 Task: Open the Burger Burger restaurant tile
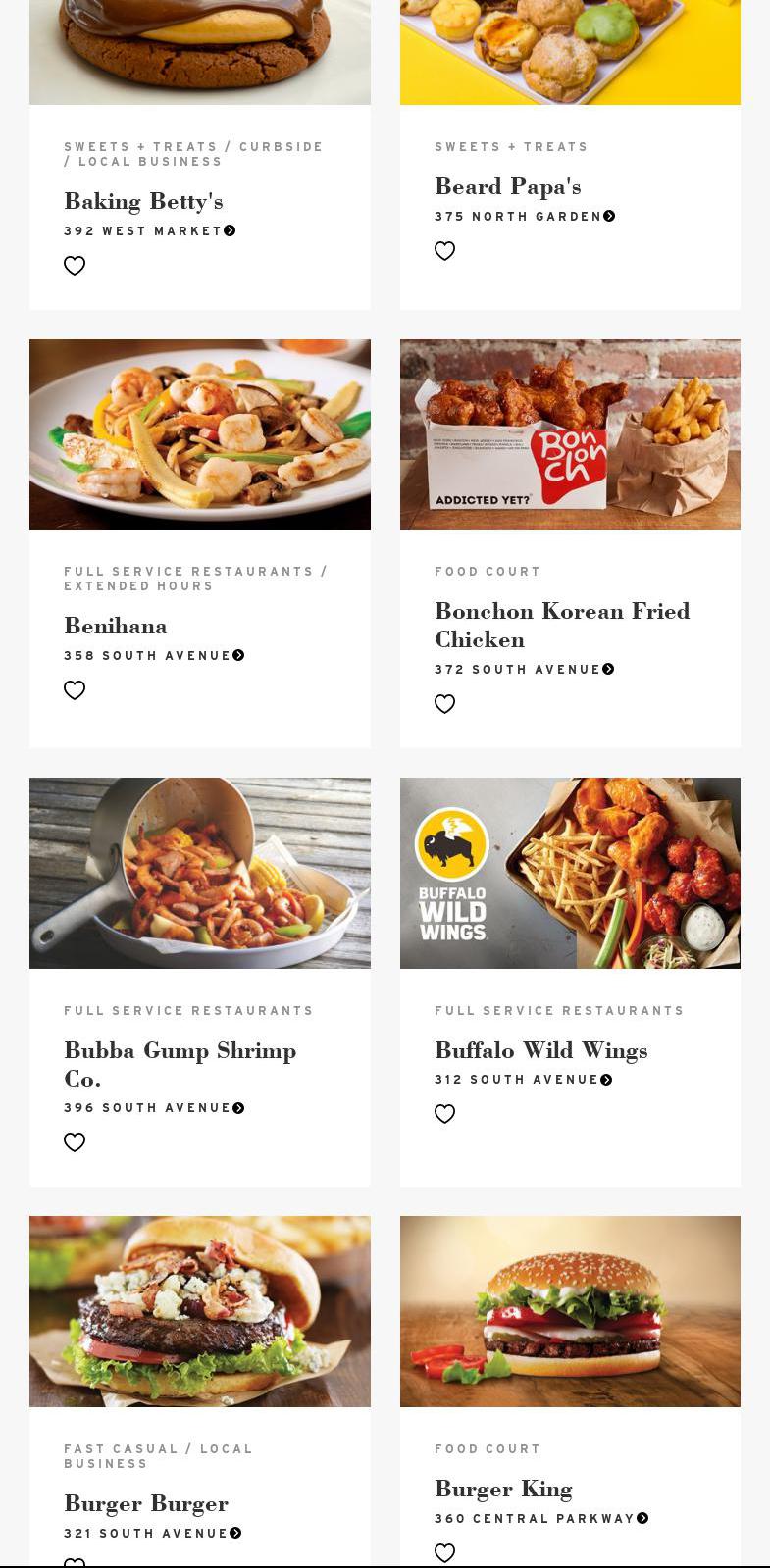point(146,1503)
